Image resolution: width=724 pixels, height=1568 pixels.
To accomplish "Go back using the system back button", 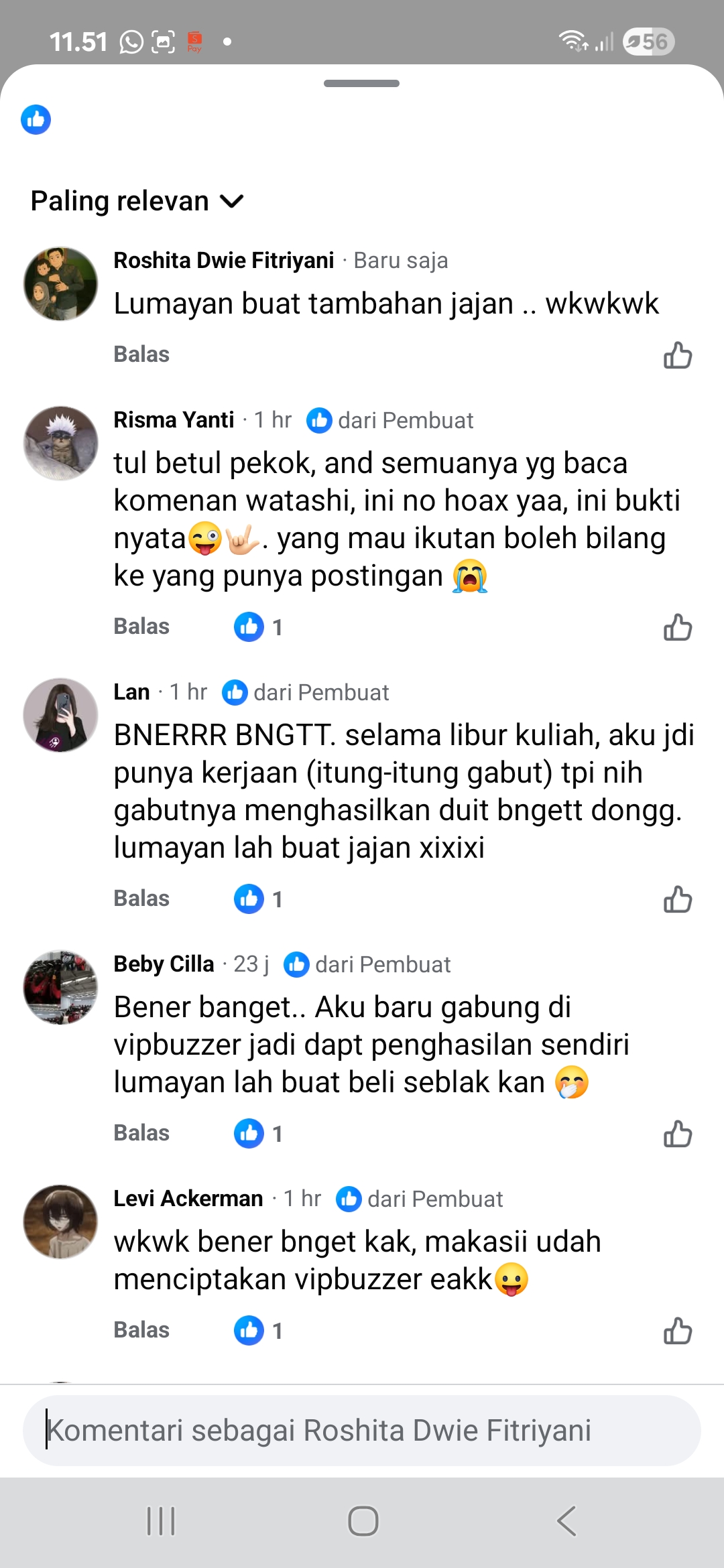I will pyautogui.click(x=566, y=1521).
